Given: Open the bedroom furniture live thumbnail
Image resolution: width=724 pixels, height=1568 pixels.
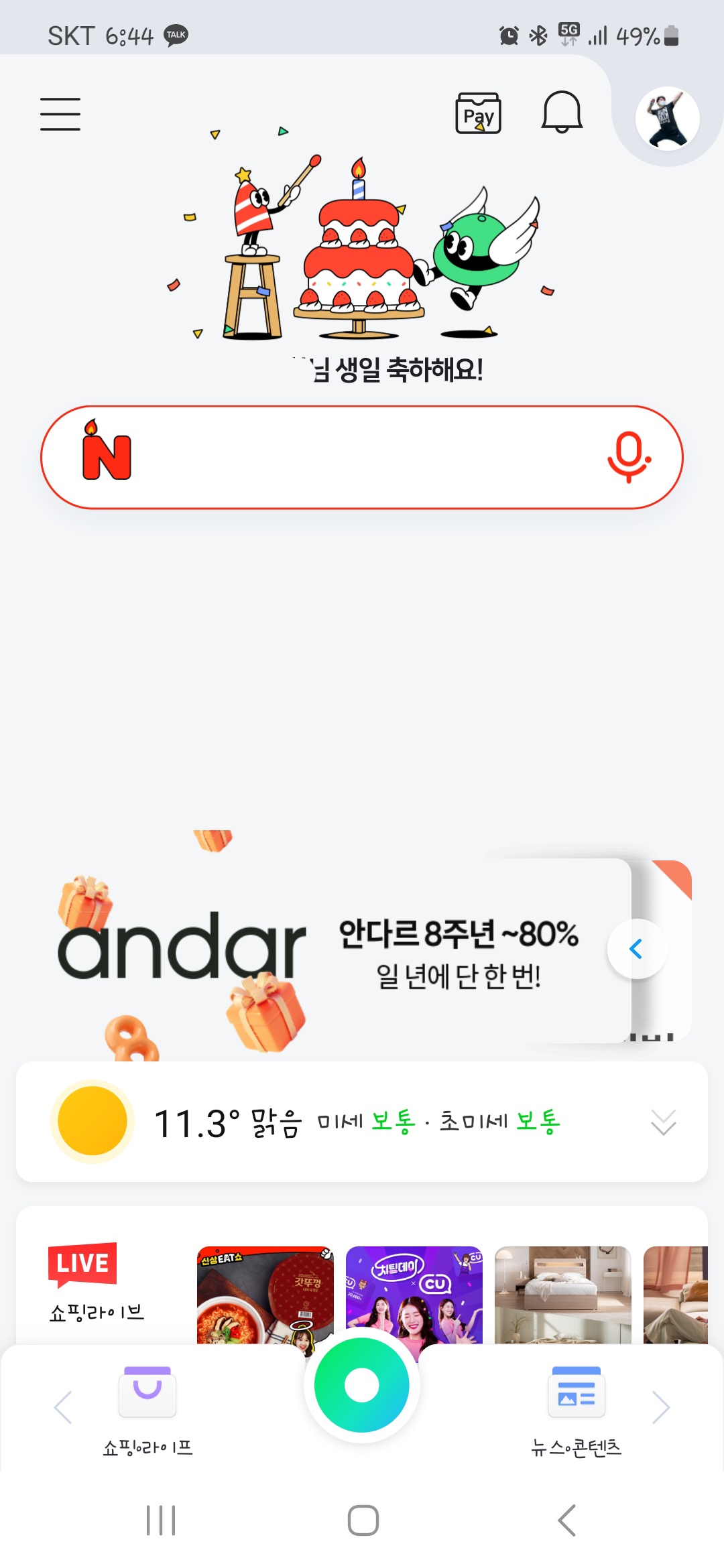Looking at the screenshot, I should pyautogui.click(x=562, y=1295).
